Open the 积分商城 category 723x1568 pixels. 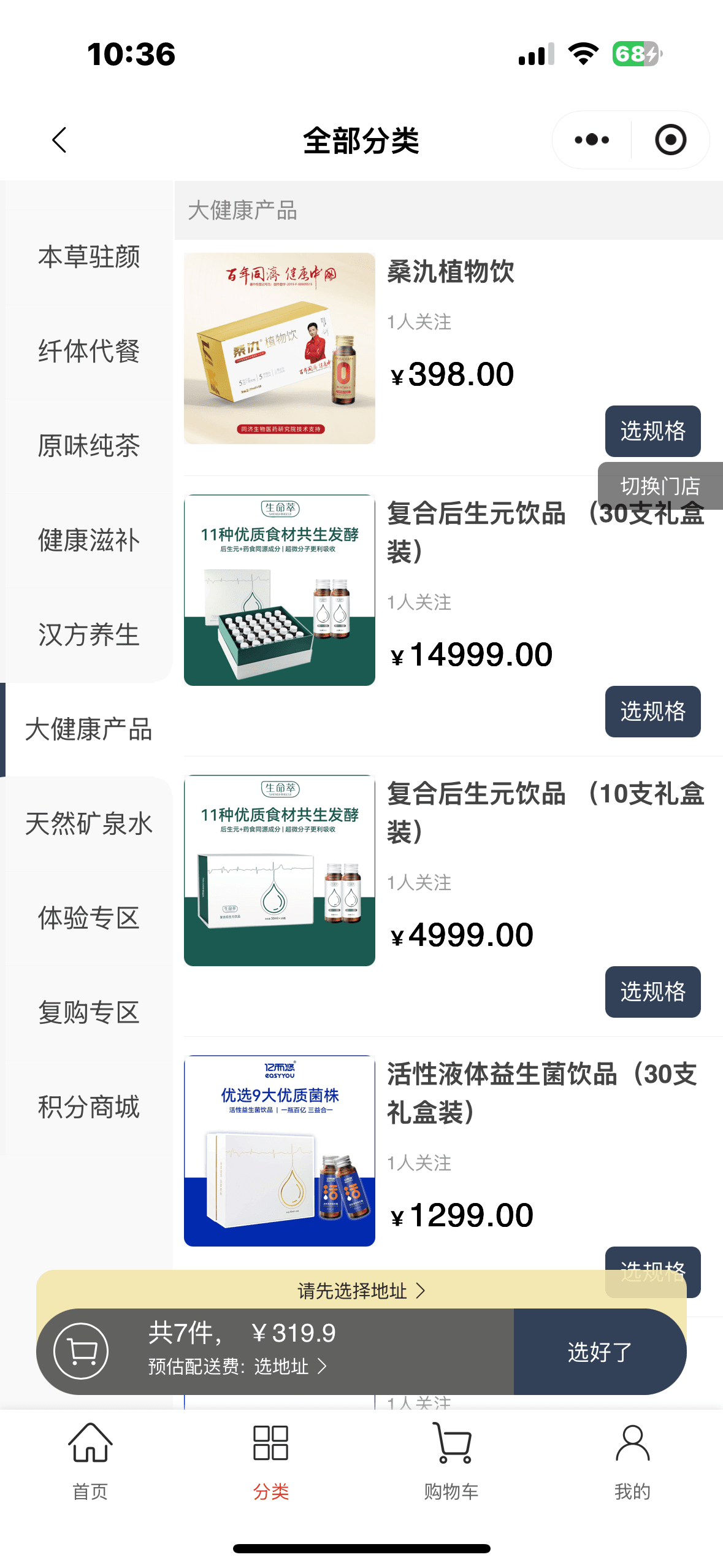[89, 1107]
